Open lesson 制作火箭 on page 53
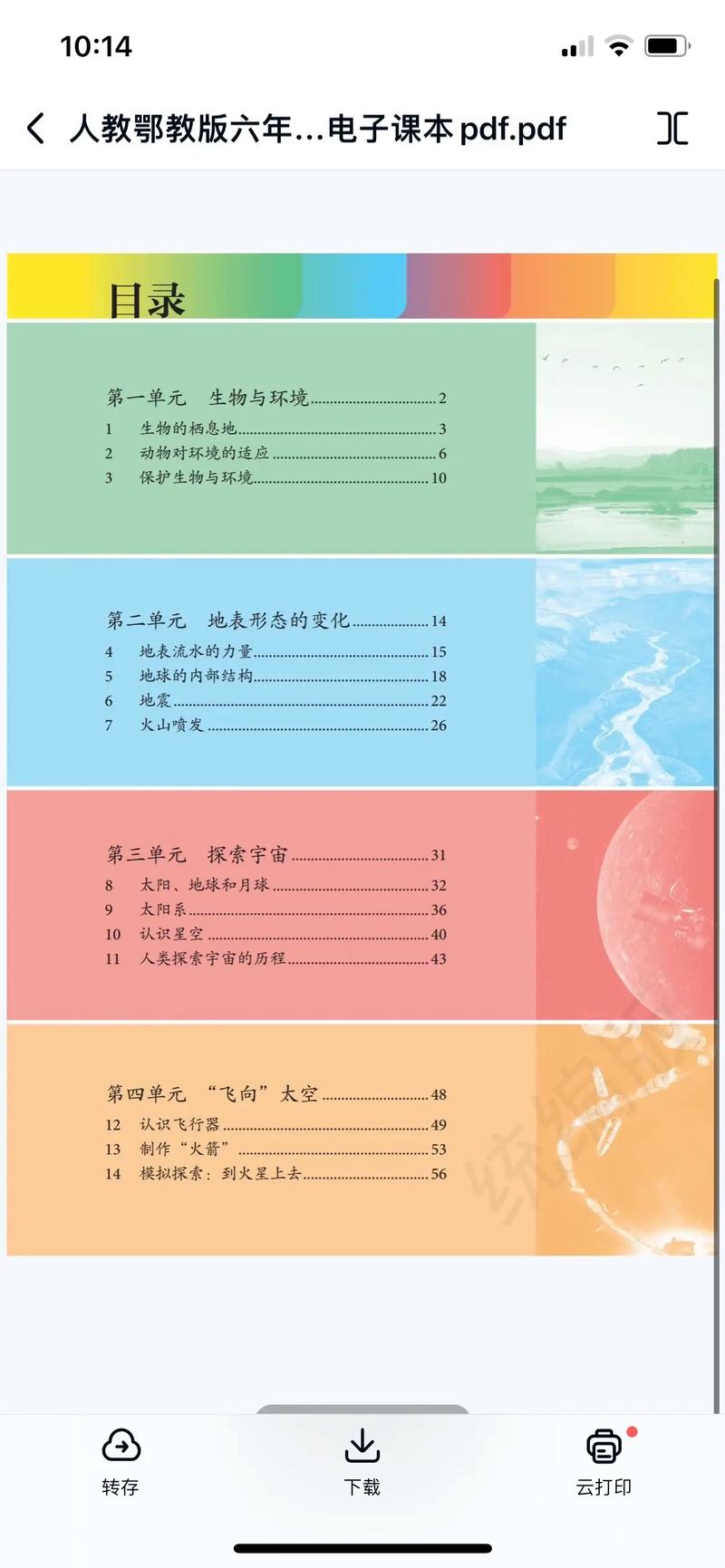This screenshot has height=1568, width=725. (x=186, y=1149)
